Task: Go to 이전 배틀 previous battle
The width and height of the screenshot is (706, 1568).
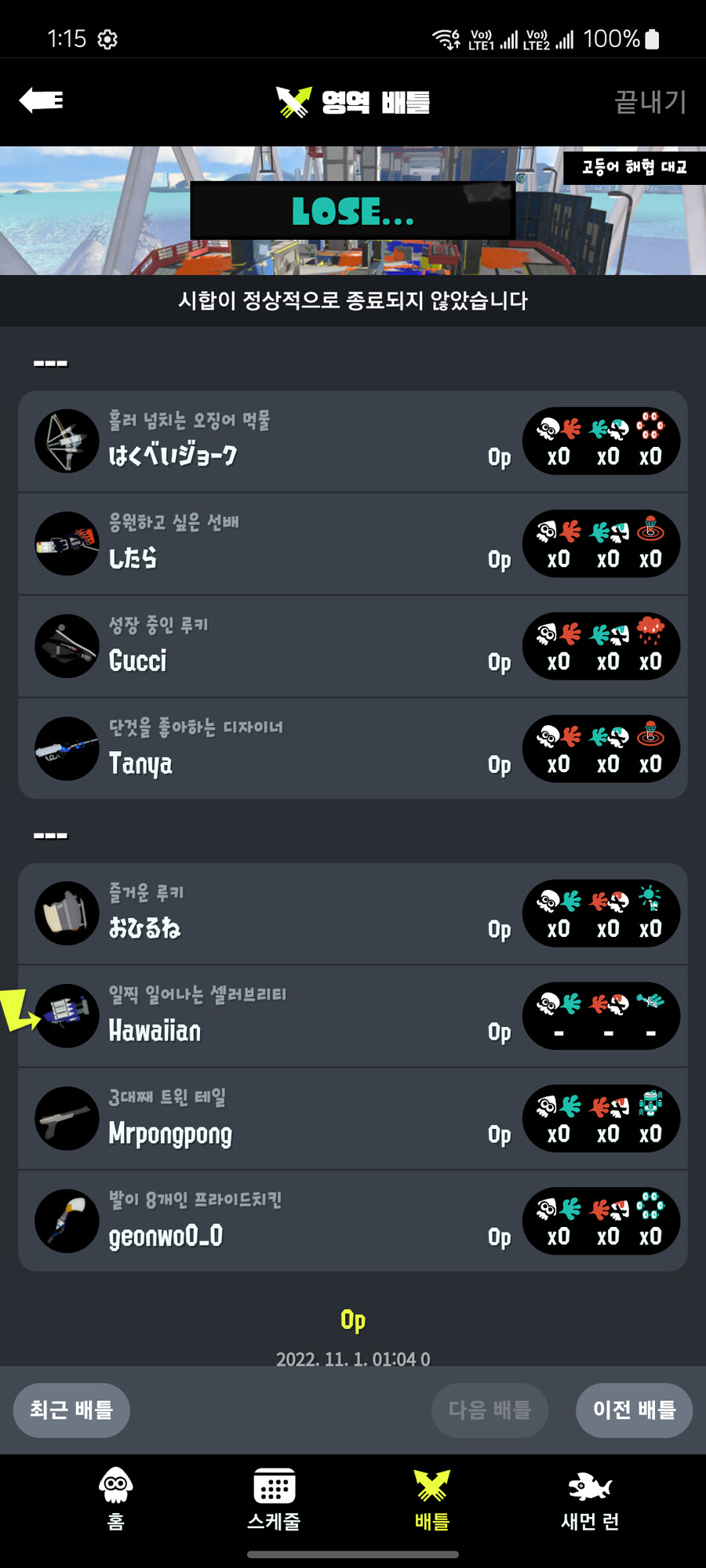Action: tap(634, 1410)
